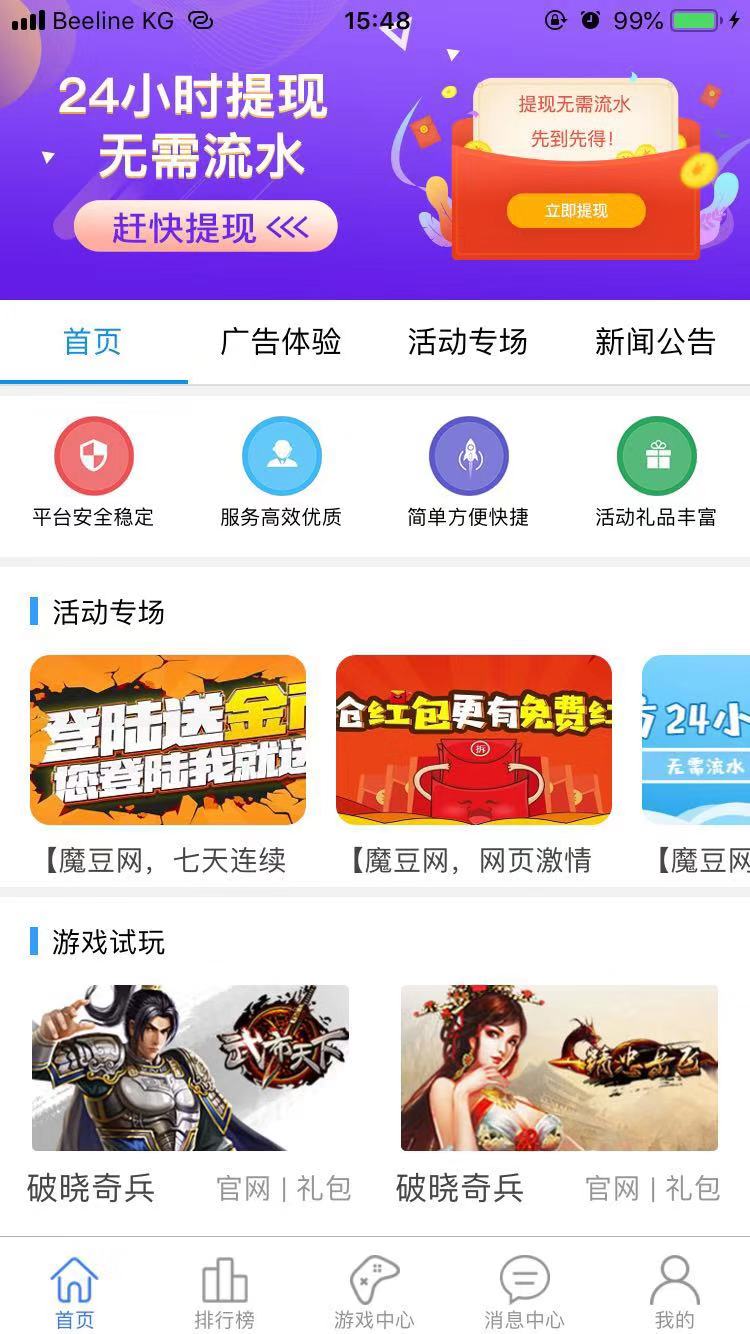Open the game image with the lady in red
750x1334 pixels.
tap(559, 1068)
